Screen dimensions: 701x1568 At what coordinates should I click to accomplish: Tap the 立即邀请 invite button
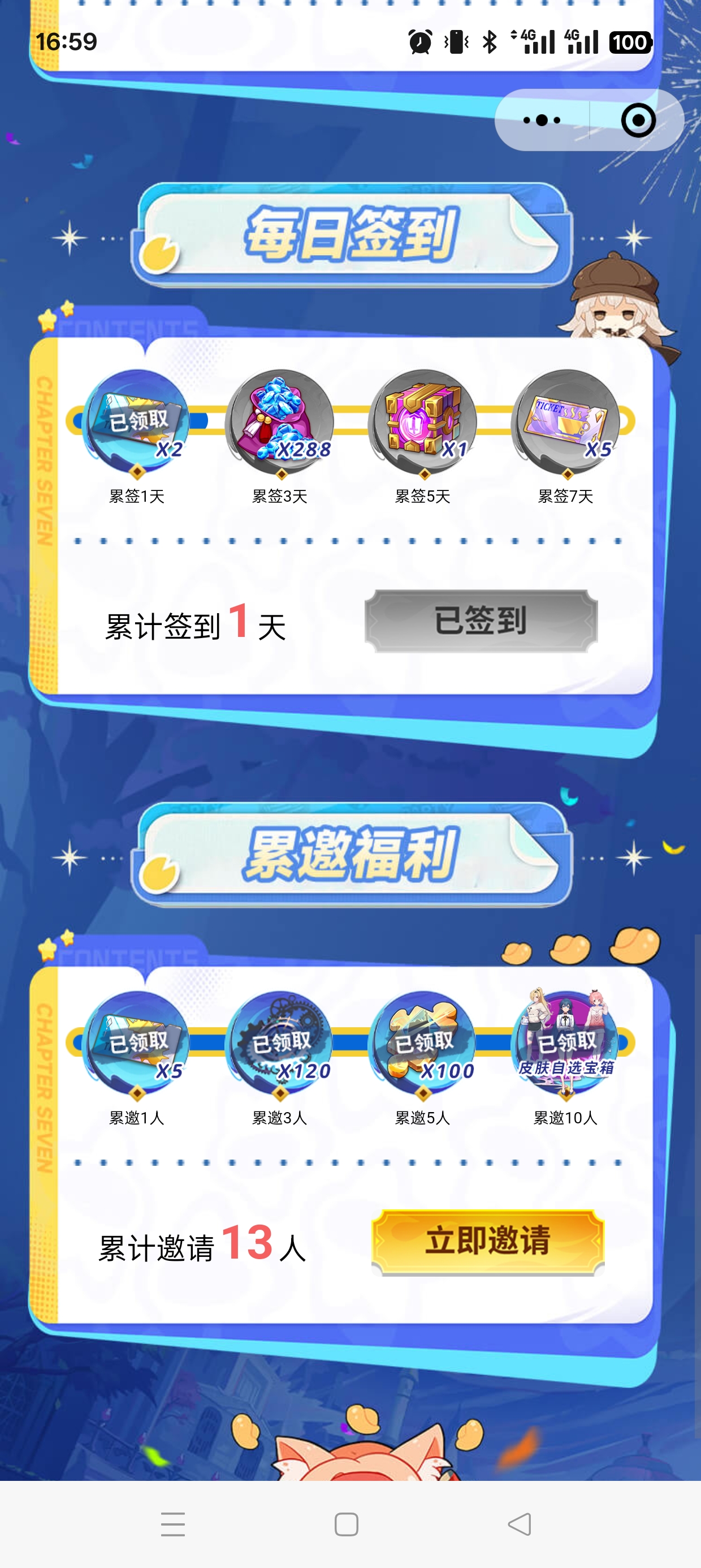pos(487,1242)
